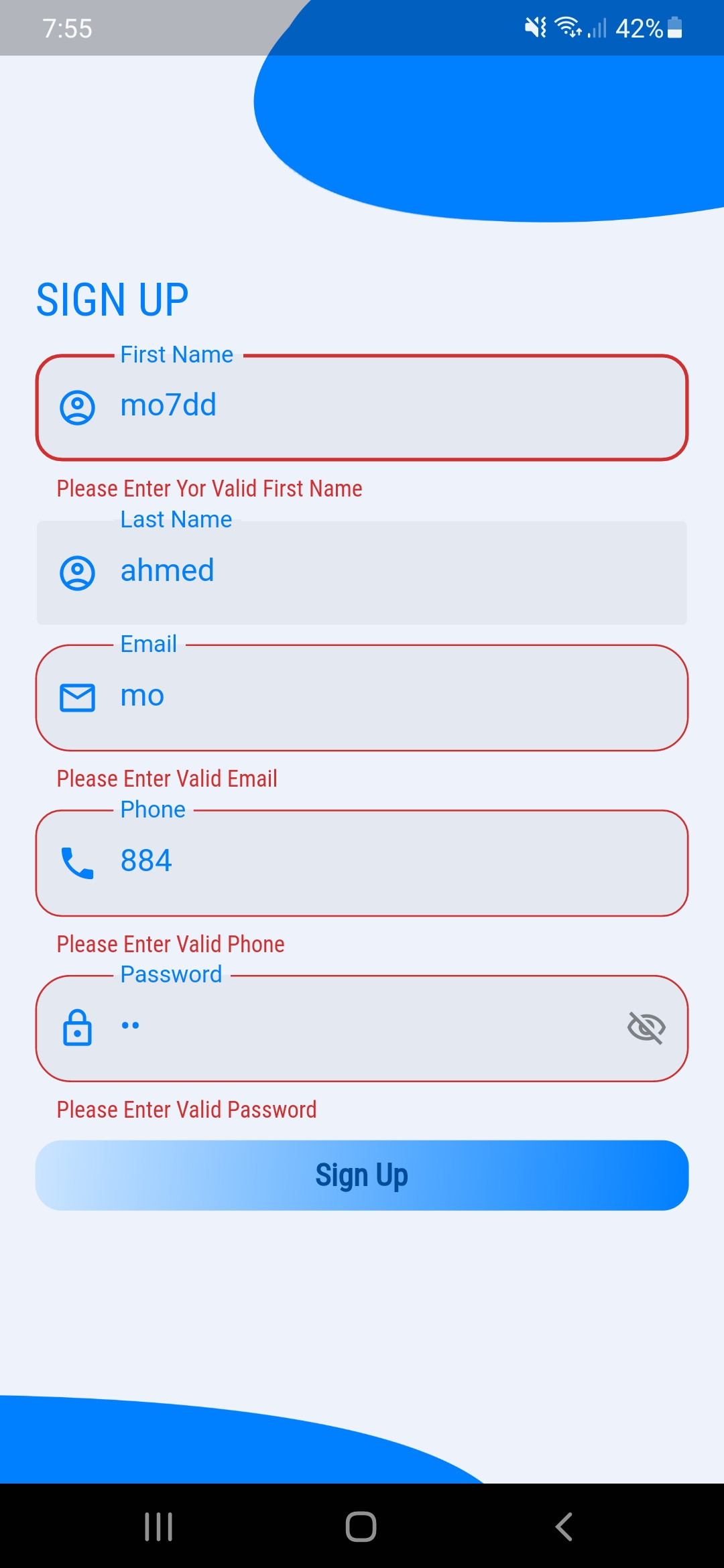Click the envelope icon in Email field
724x1568 pixels.
[x=76, y=696]
